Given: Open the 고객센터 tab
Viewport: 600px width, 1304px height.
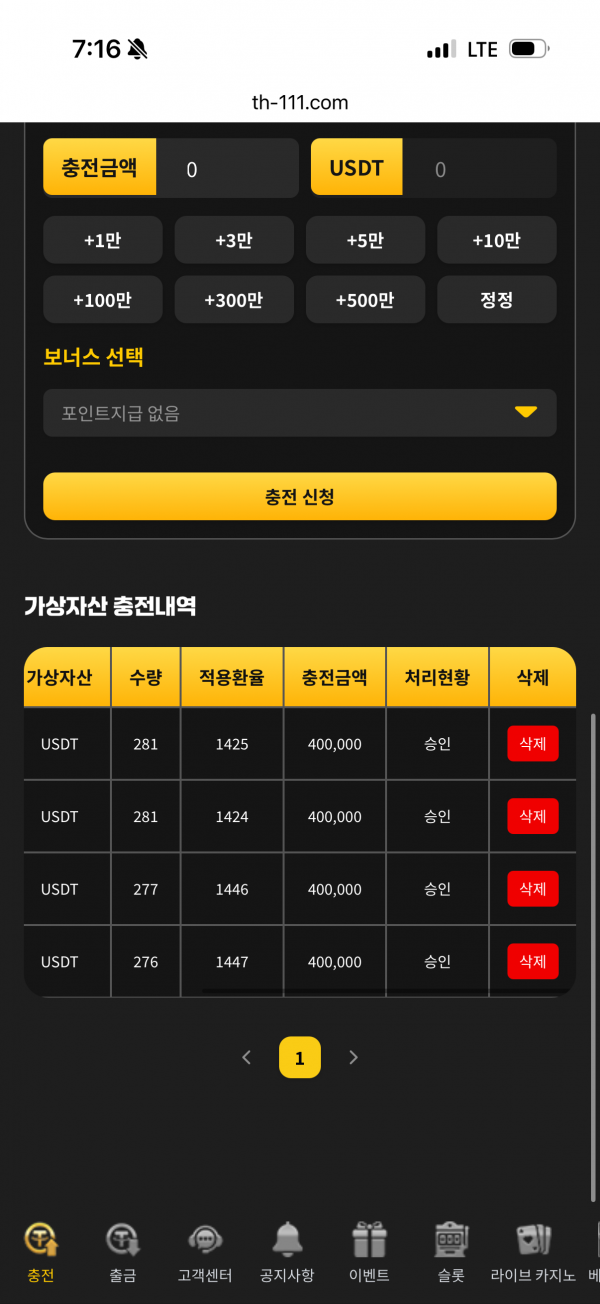Looking at the screenshot, I should pos(205,1253).
